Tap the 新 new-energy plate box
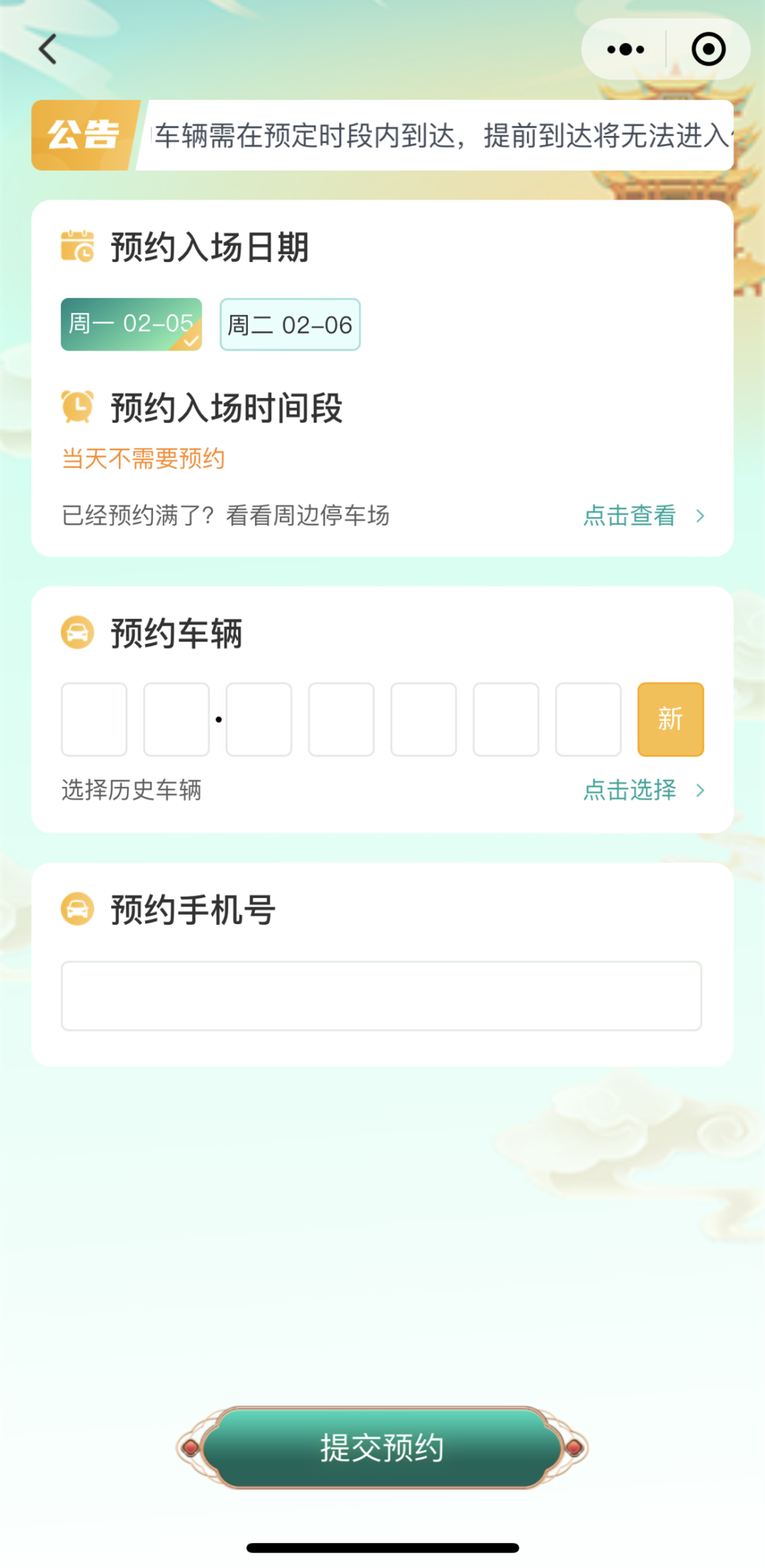The image size is (765, 1568). point(670,719)
